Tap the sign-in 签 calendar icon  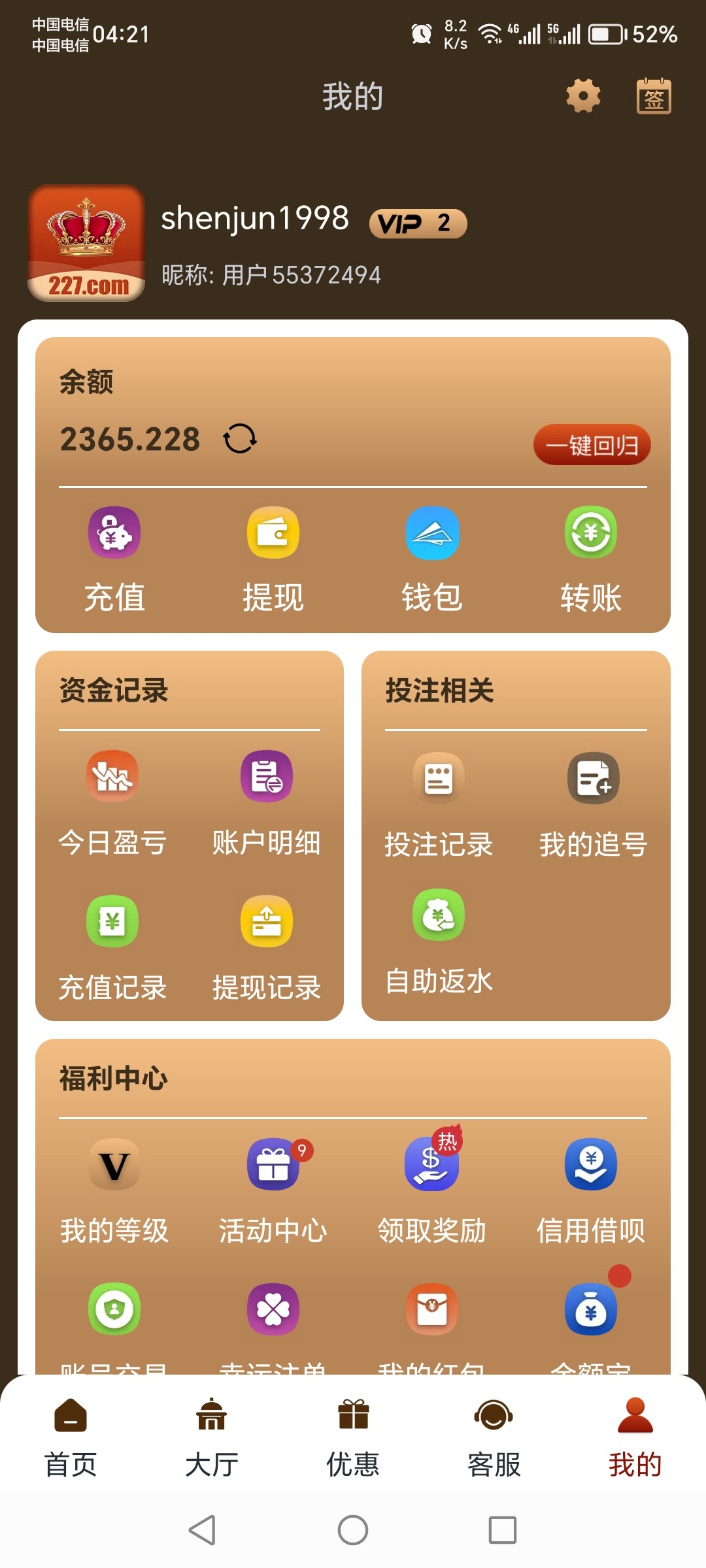pyautogui.click(x=653, y=97)
